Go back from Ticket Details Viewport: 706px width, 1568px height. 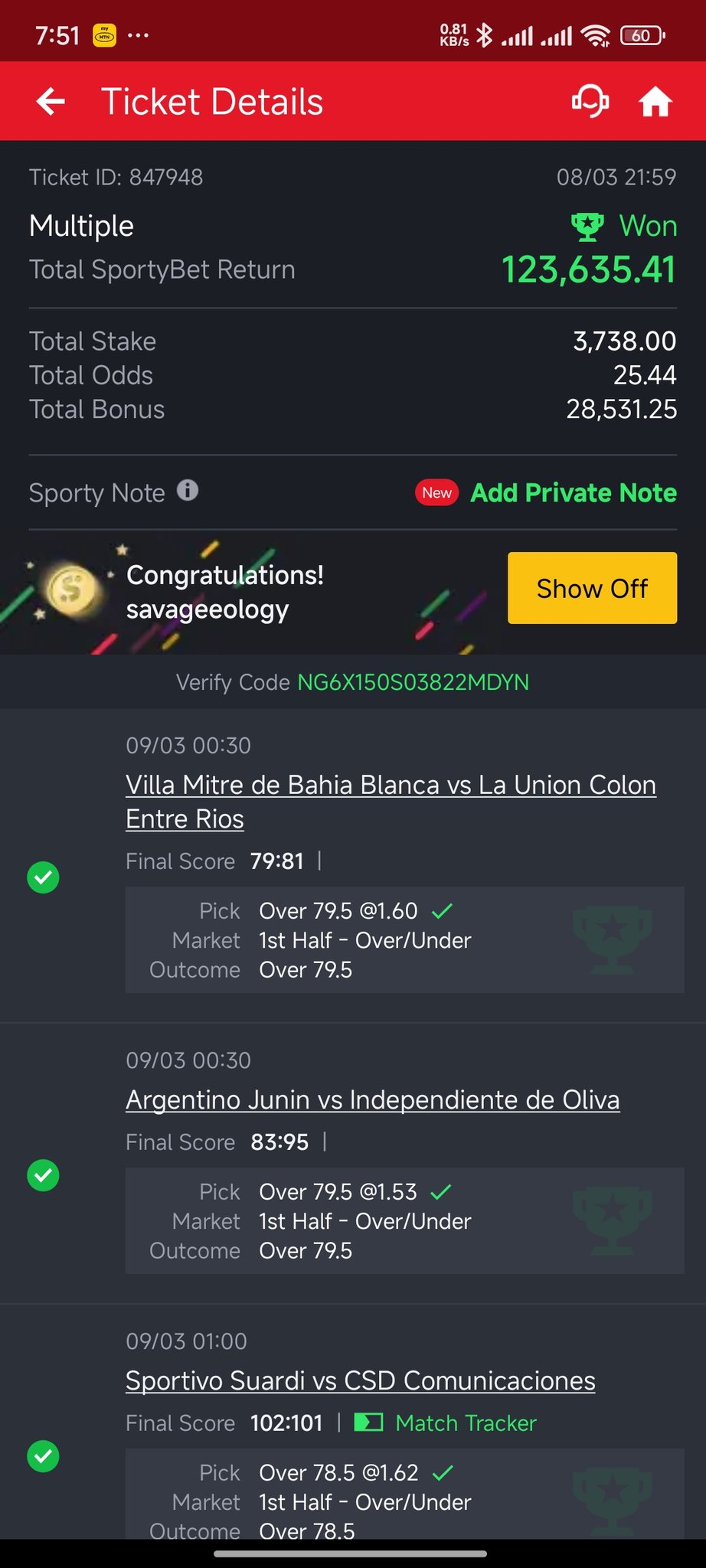[x=51, y=101]
